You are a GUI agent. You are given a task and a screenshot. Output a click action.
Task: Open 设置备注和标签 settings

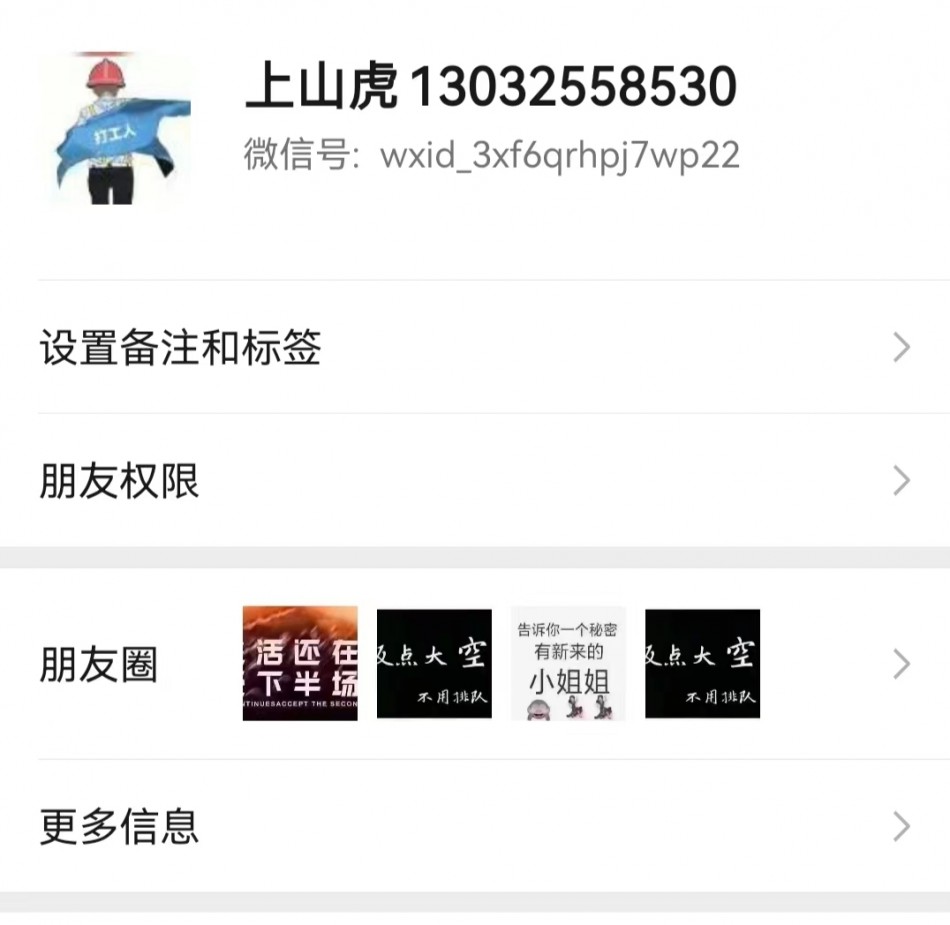(475, 348)
